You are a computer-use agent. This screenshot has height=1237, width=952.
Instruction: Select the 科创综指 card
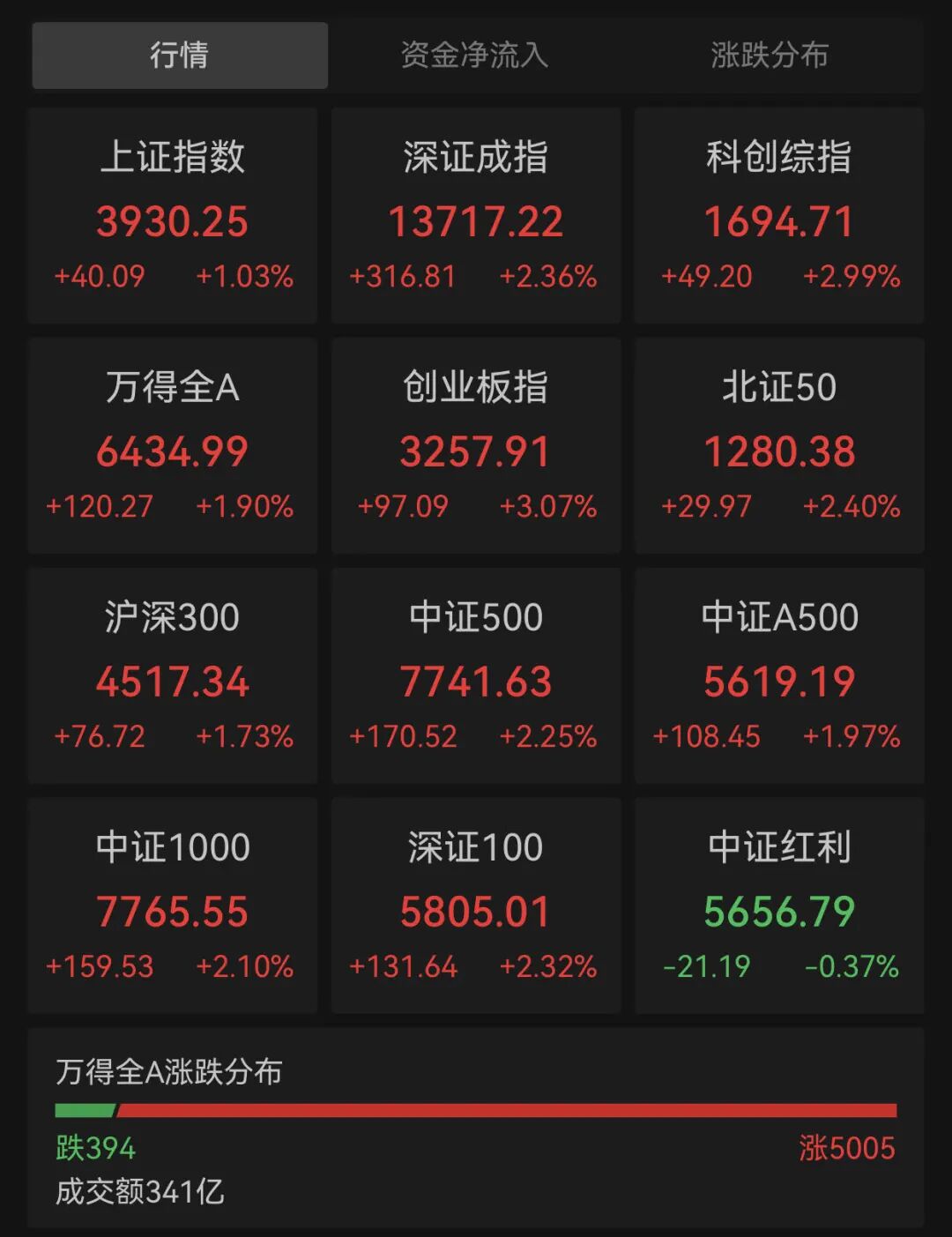coord(779,216)
